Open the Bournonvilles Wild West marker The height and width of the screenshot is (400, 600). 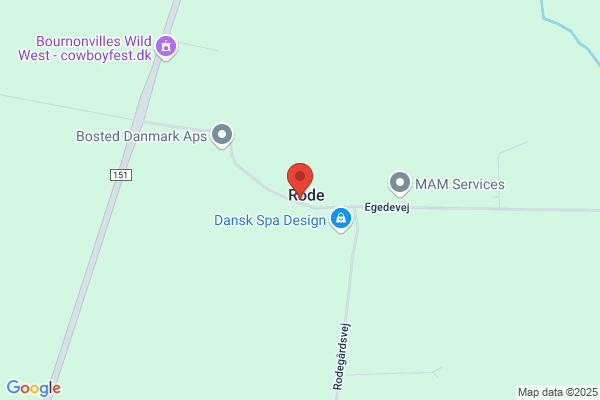pyautogui.click(x=166, y=47)
